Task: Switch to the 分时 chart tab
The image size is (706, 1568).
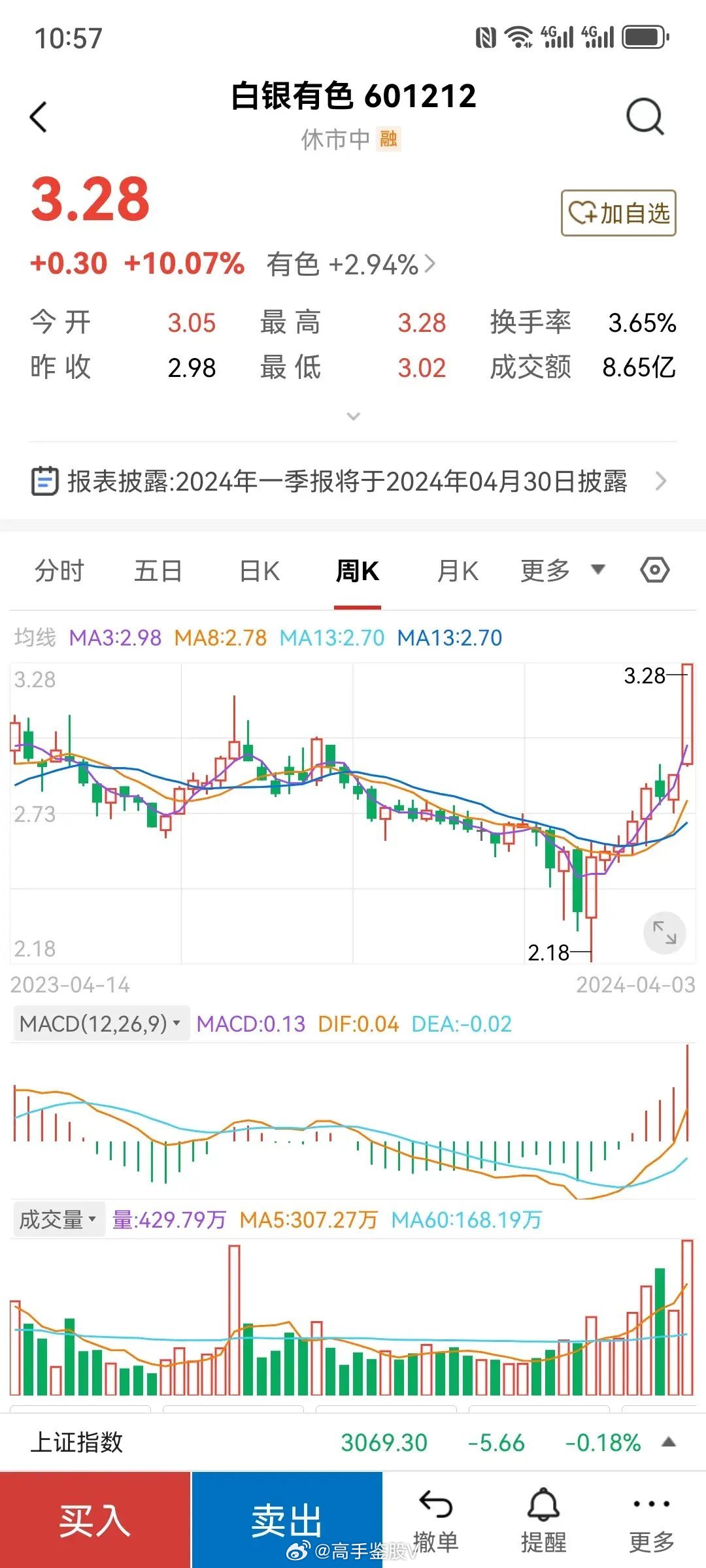Action: tap(59, 571)
